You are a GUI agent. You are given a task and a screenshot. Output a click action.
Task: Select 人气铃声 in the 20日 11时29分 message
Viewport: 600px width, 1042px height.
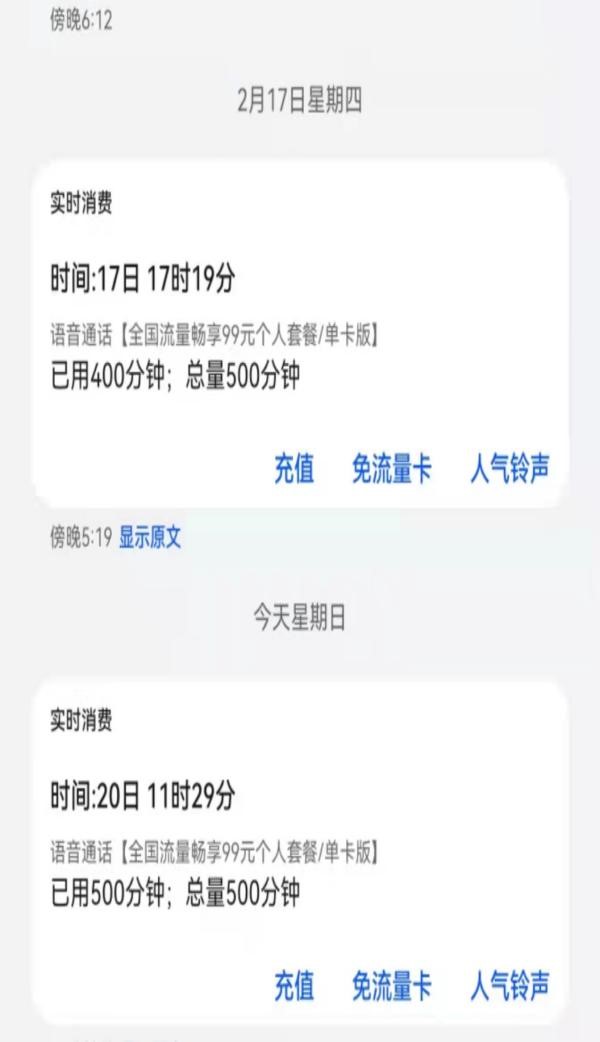click(509, 986)
